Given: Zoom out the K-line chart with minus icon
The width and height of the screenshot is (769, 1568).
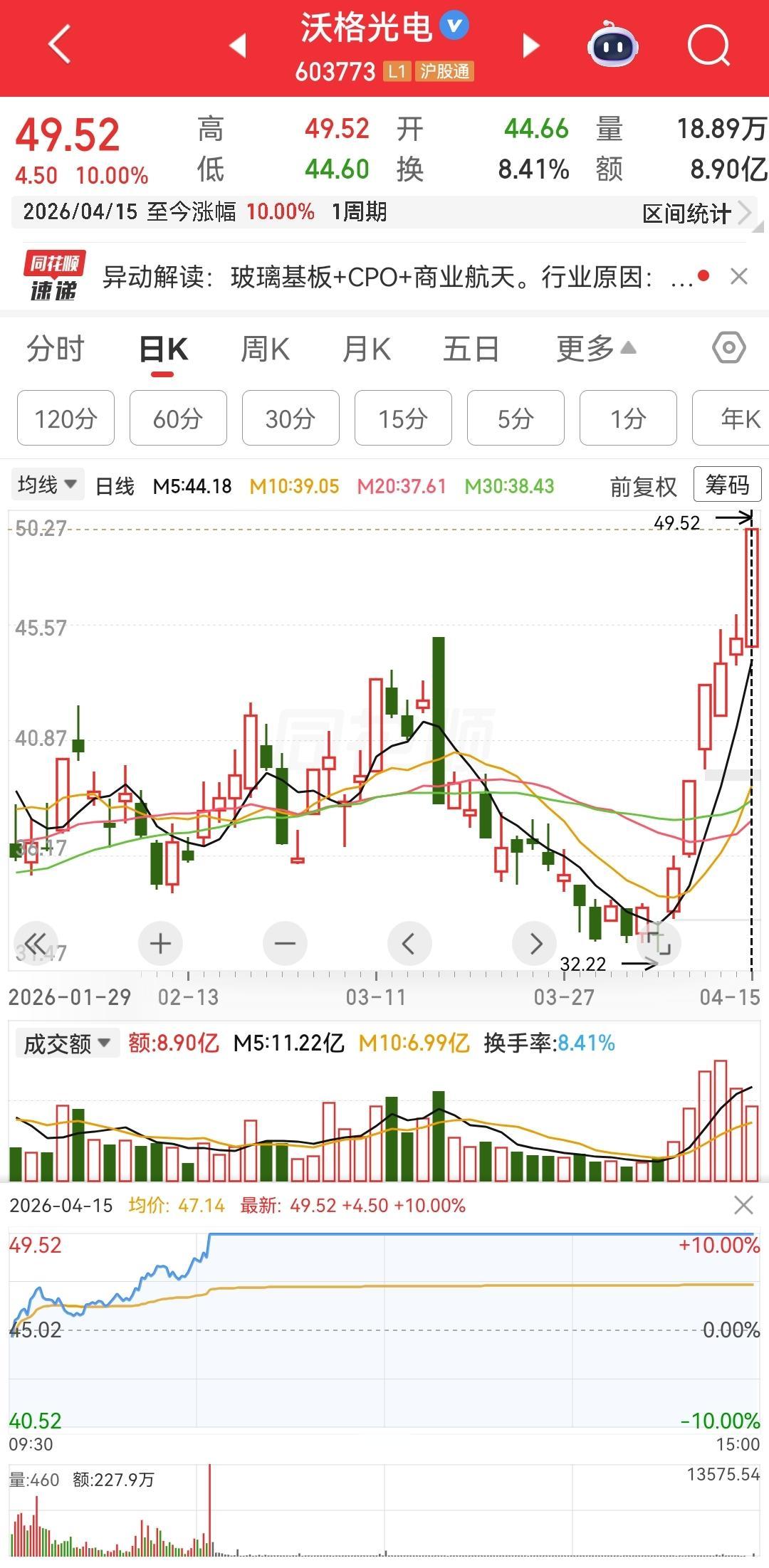Looking at the screenshot, I should [284, 943].
